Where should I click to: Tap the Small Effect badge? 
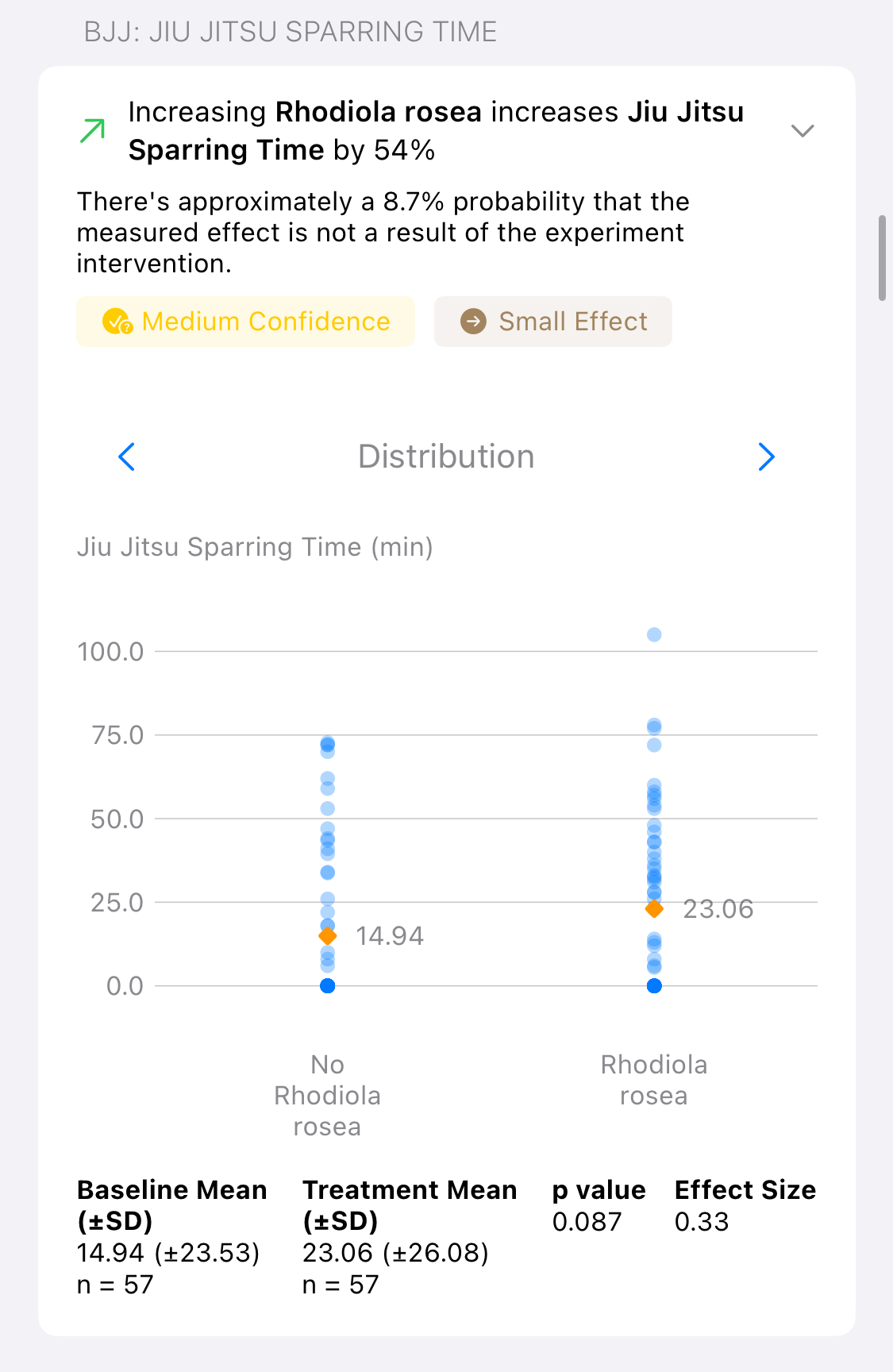(x=553, y=322)
